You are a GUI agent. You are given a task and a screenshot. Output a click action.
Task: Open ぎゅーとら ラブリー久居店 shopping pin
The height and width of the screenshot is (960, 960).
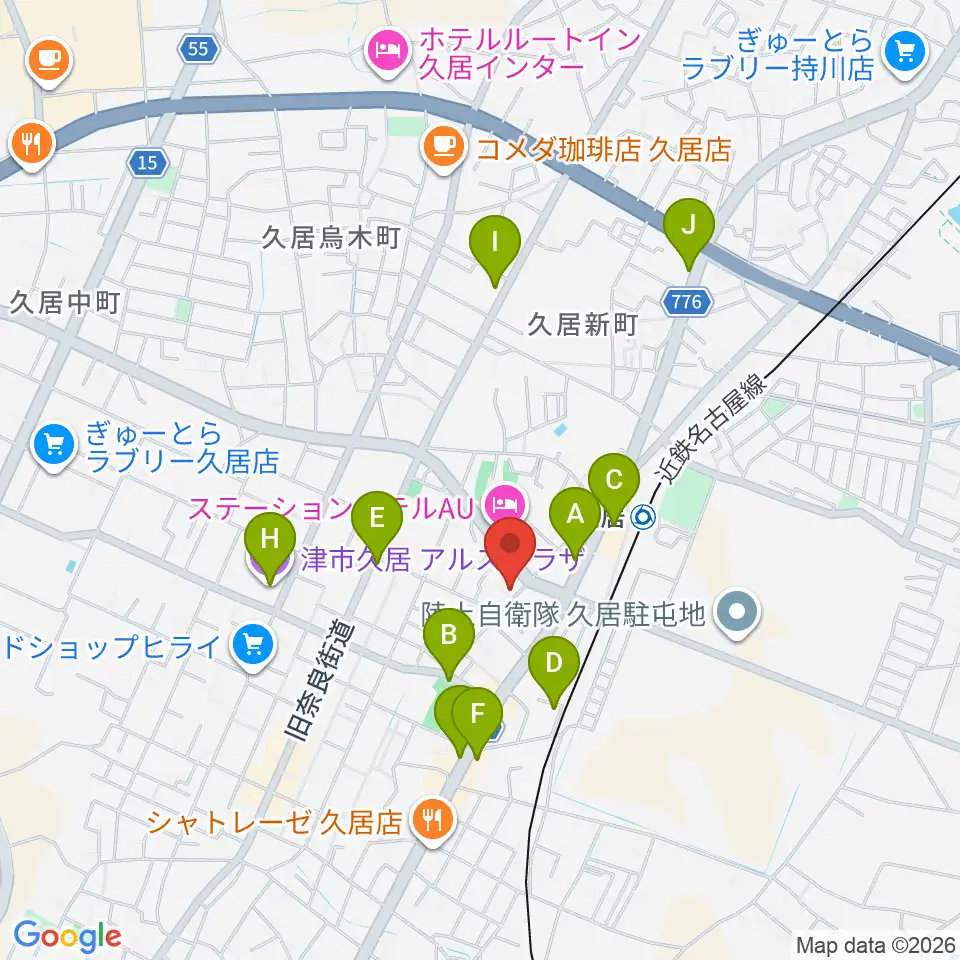54,448
